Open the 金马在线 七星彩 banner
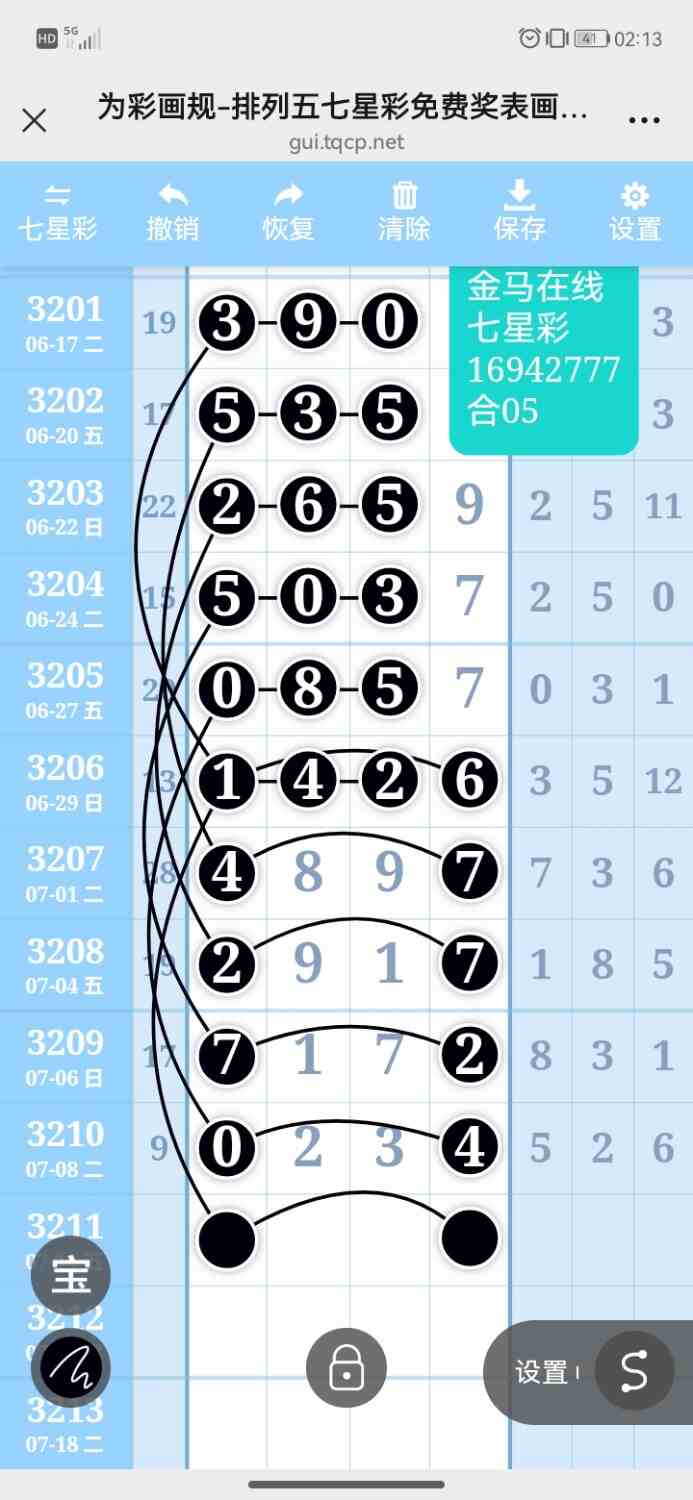This screenshot has height=1500, width=693. click(x=543, y=361)
